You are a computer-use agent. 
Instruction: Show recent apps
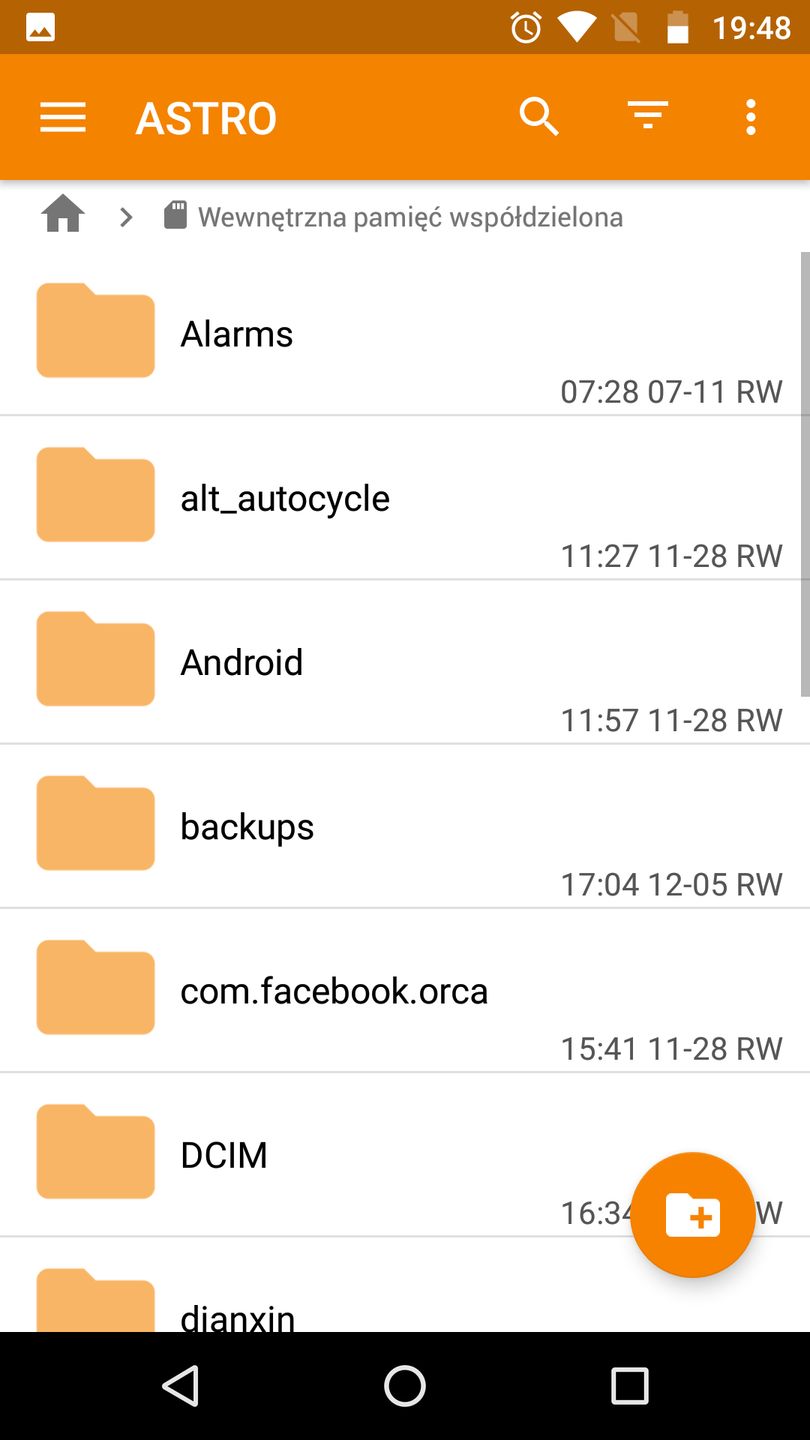(629, 1386)
